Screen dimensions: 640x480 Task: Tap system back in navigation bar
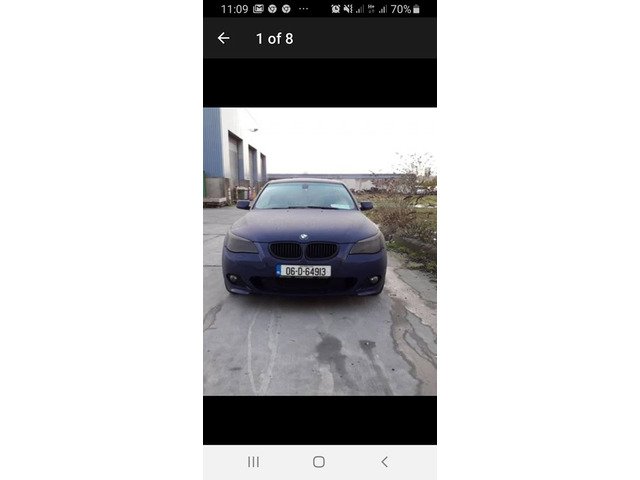tap(384, 462)
